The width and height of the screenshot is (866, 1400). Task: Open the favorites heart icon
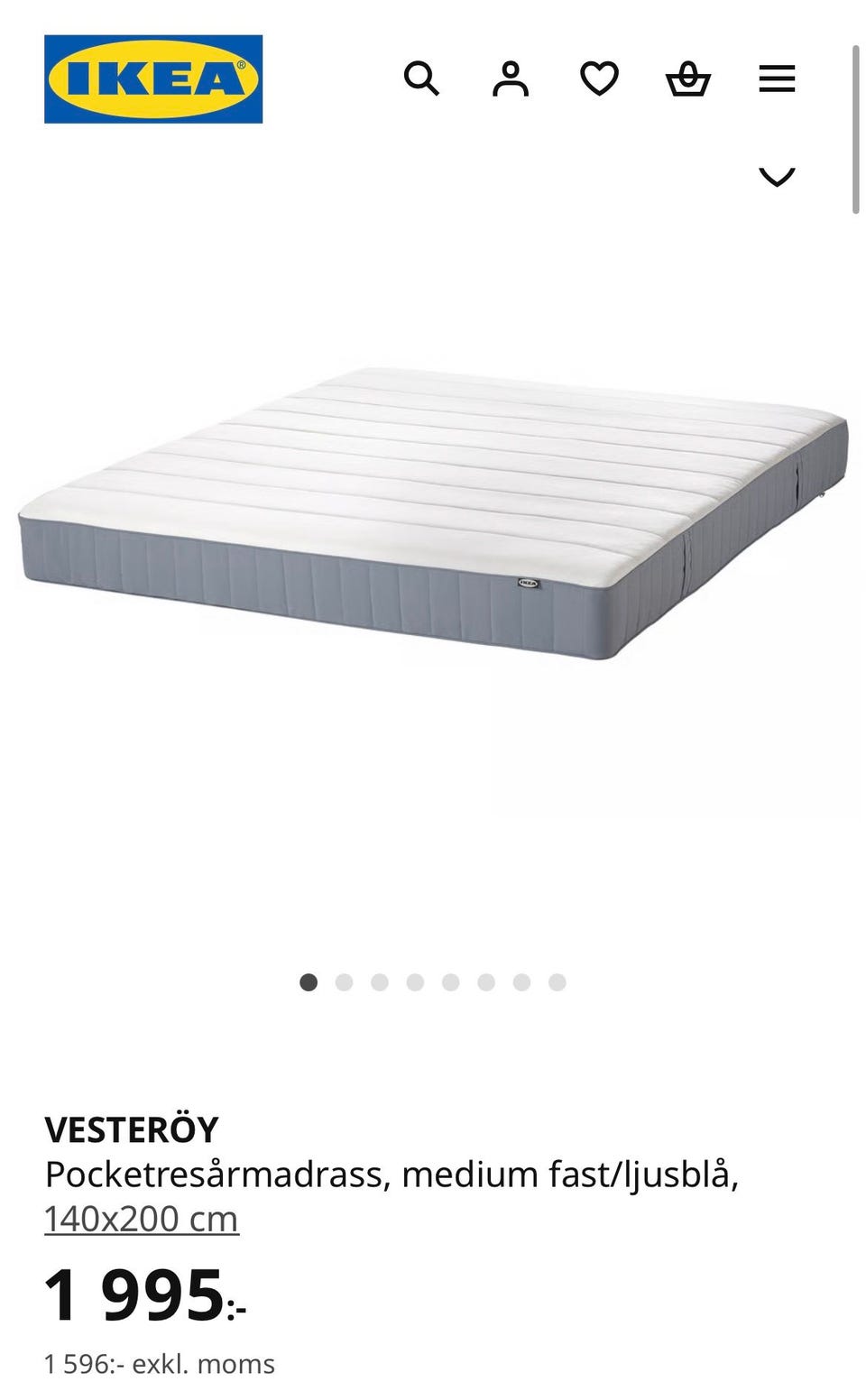[599, 78]
